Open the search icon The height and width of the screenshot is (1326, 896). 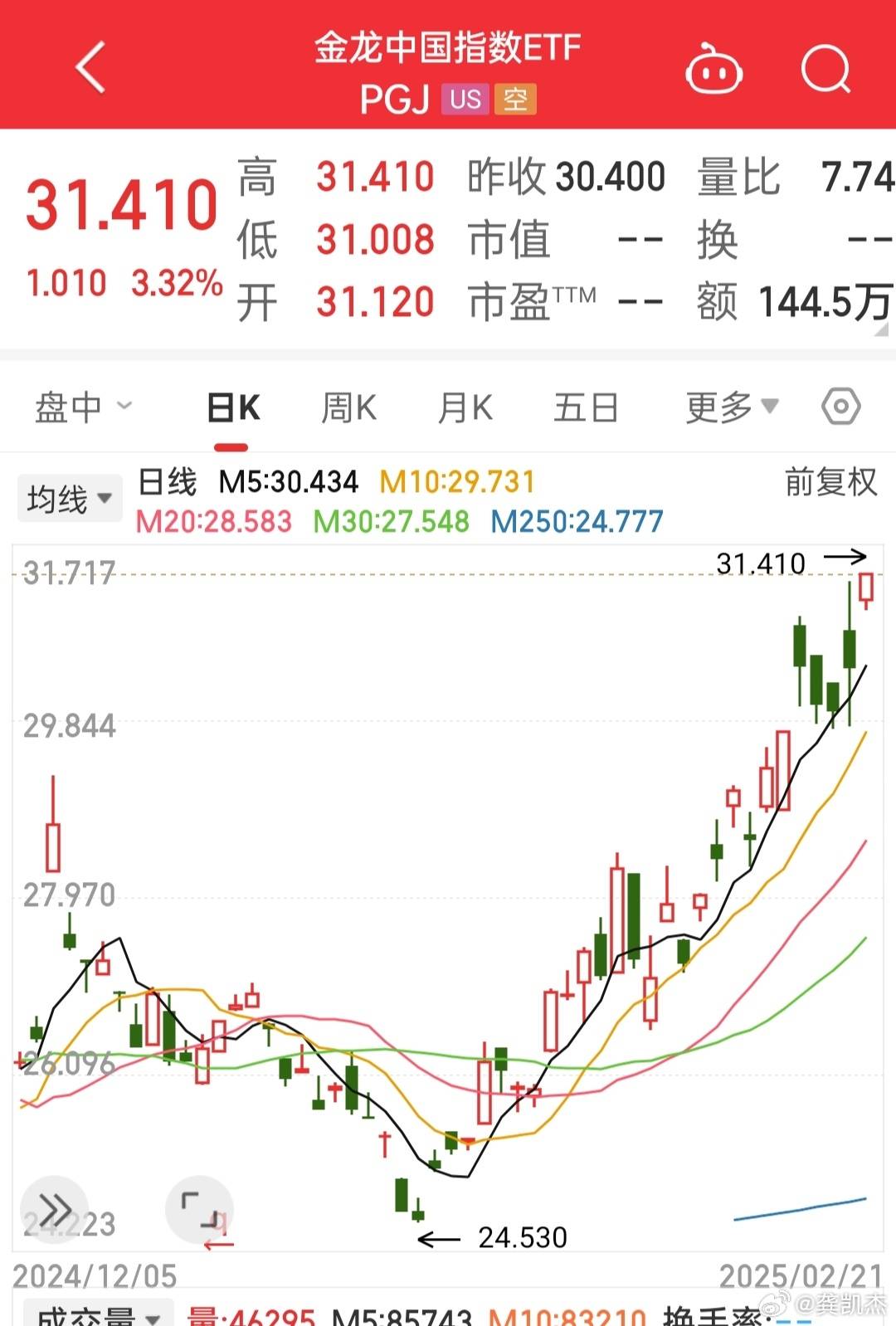(824, 70)
